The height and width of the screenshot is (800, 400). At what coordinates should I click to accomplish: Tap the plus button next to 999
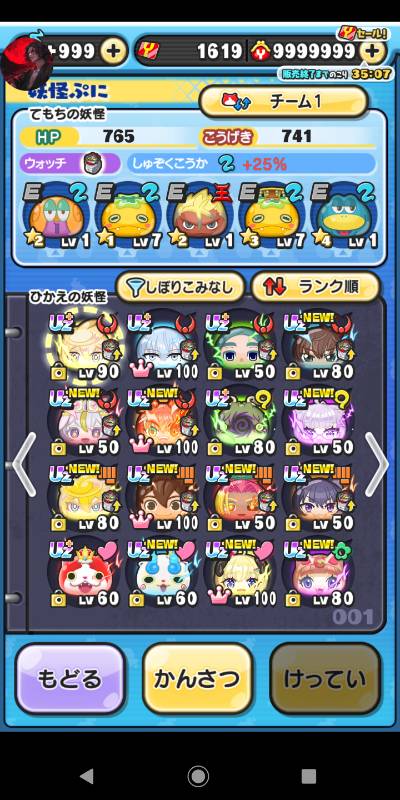[113, 51]
